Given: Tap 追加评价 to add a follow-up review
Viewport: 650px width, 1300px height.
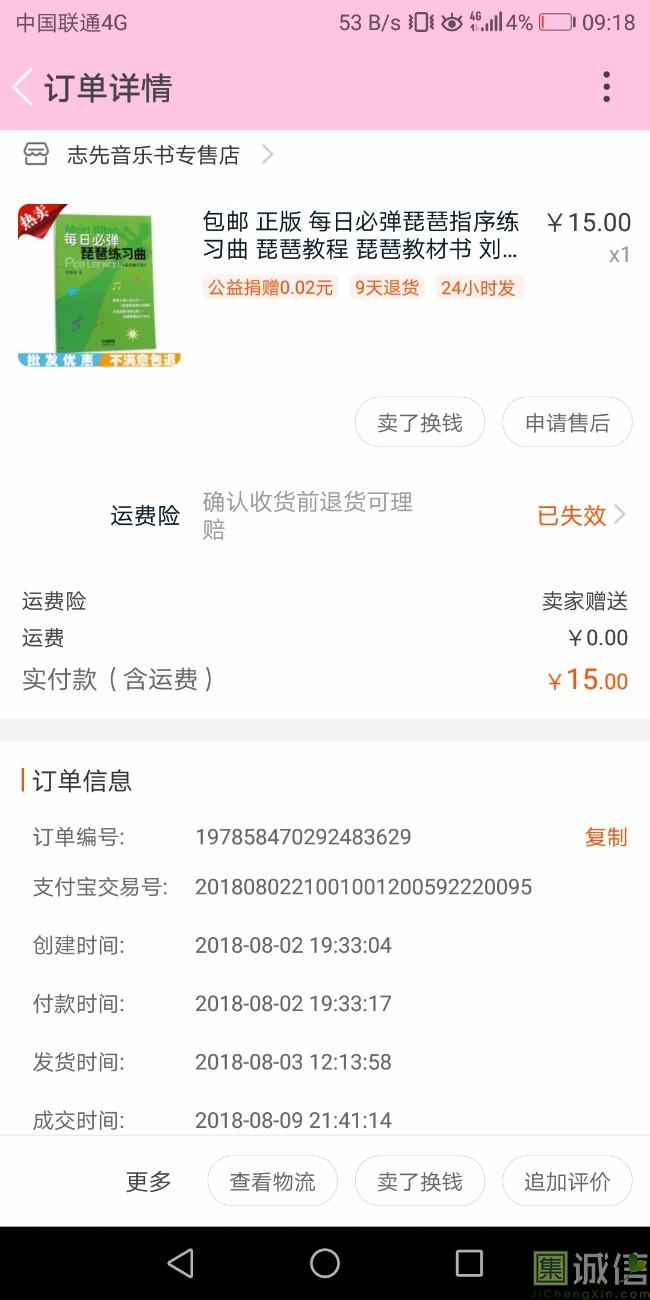Looking at the screenshot, I should [567, 1181].
